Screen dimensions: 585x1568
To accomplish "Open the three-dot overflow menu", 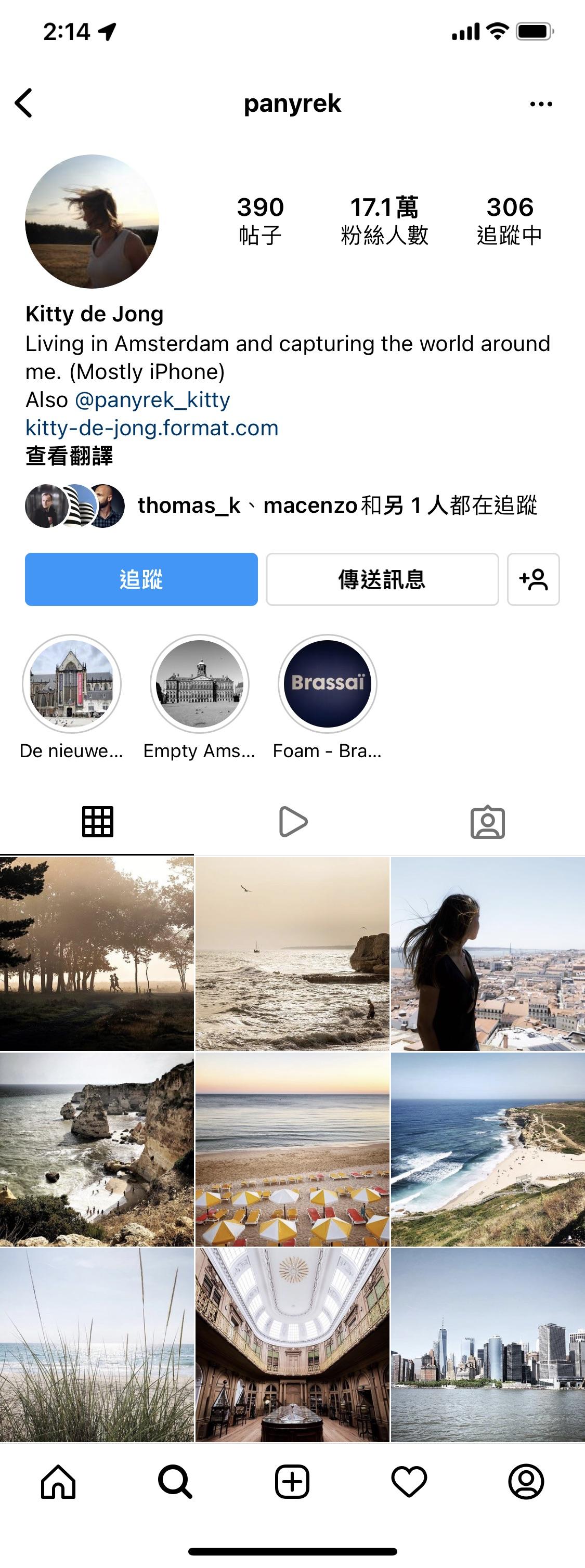I will pos(541,104).
